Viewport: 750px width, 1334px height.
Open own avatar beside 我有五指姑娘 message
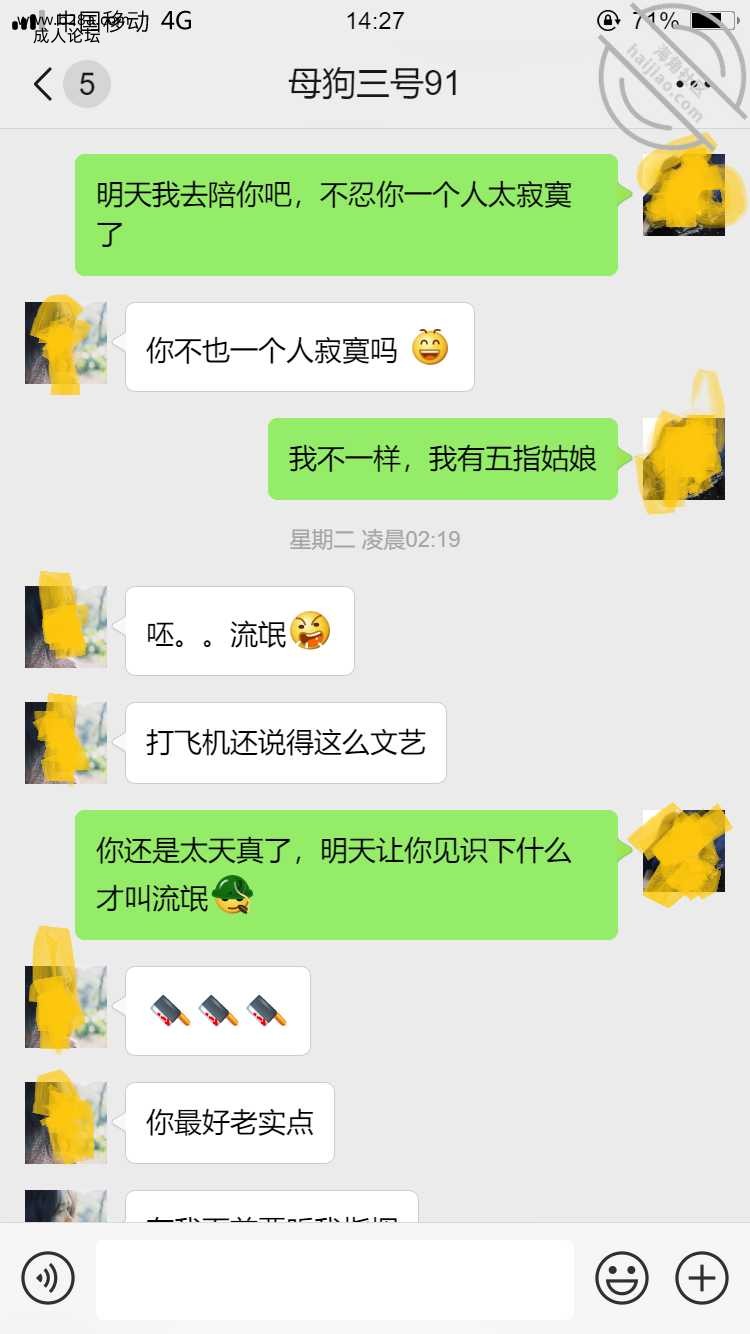click(x=684, y=459)
